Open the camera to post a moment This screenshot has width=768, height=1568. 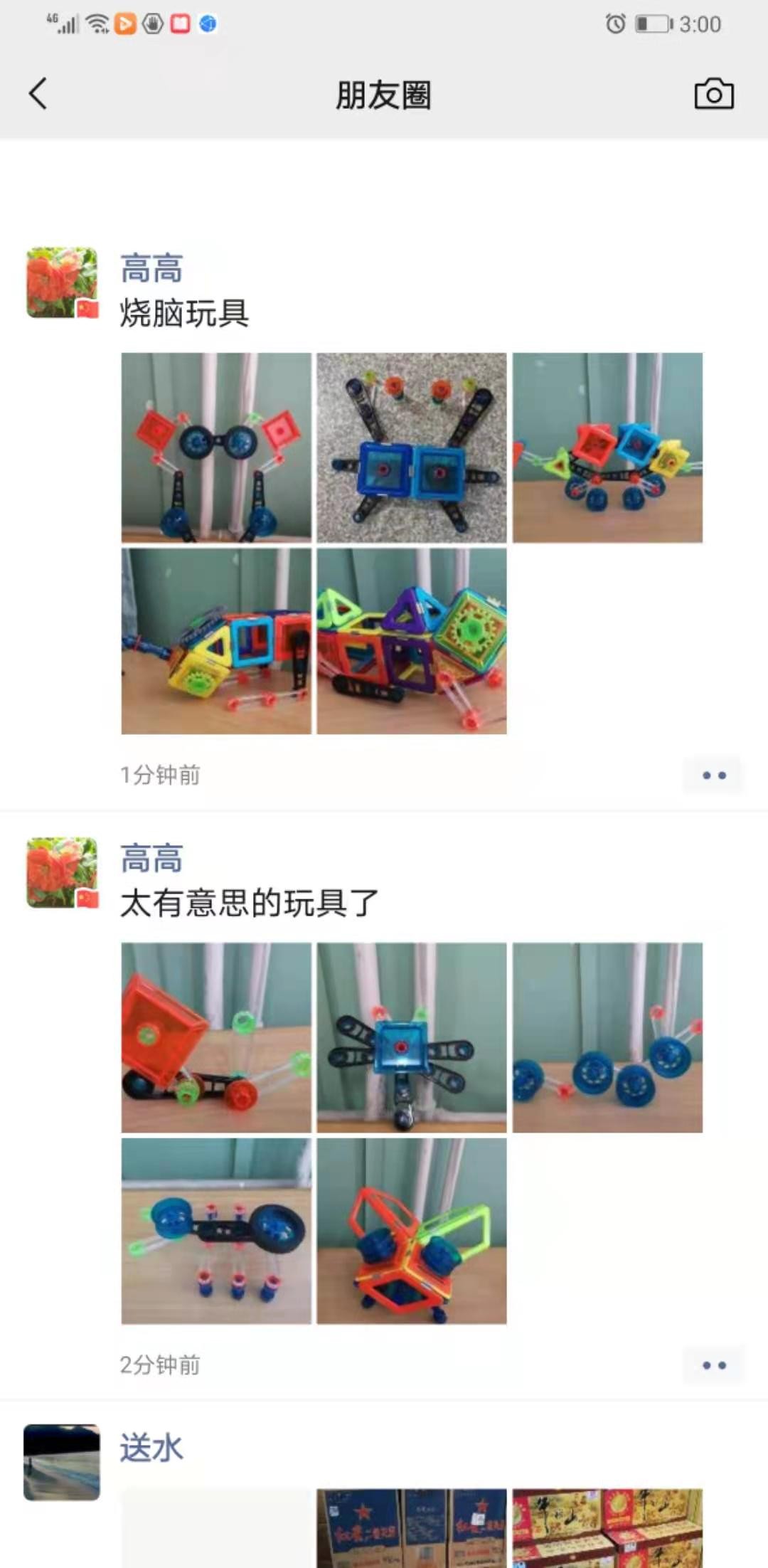(713, 94)
